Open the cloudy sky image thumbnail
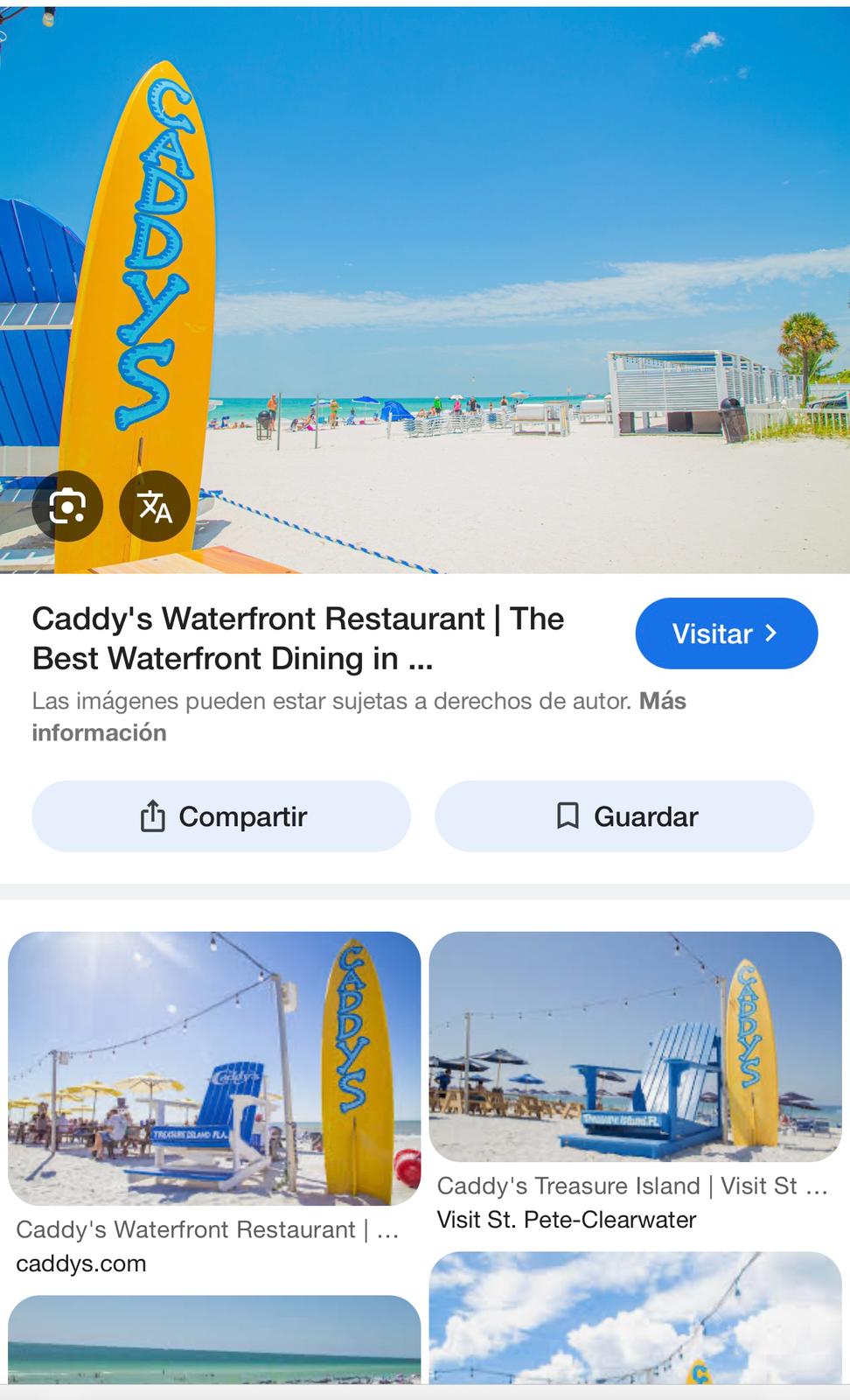850x1400 pixels. coord(635,1318)
